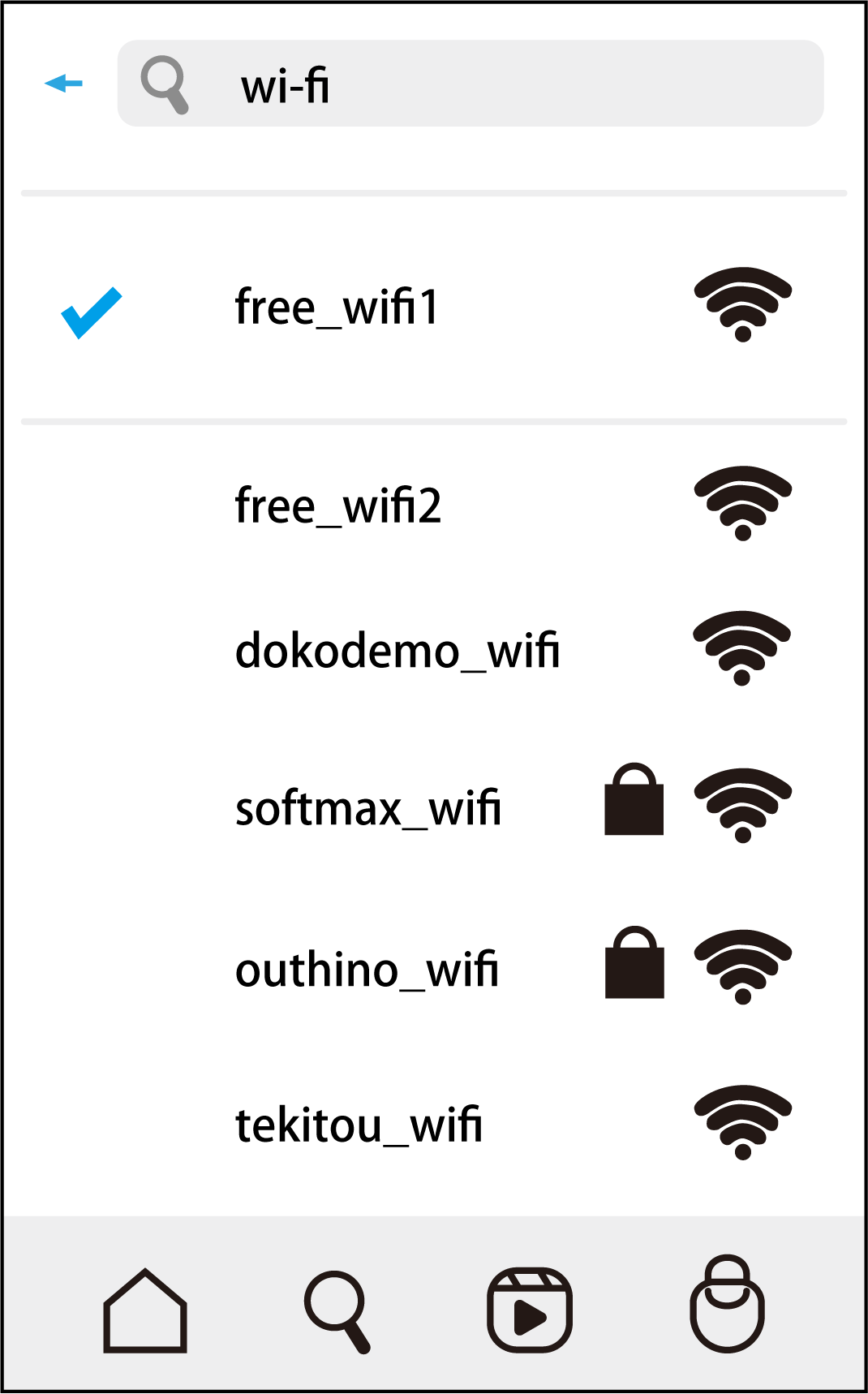Choose the locked outhino_wifi network

click(367, 970)
